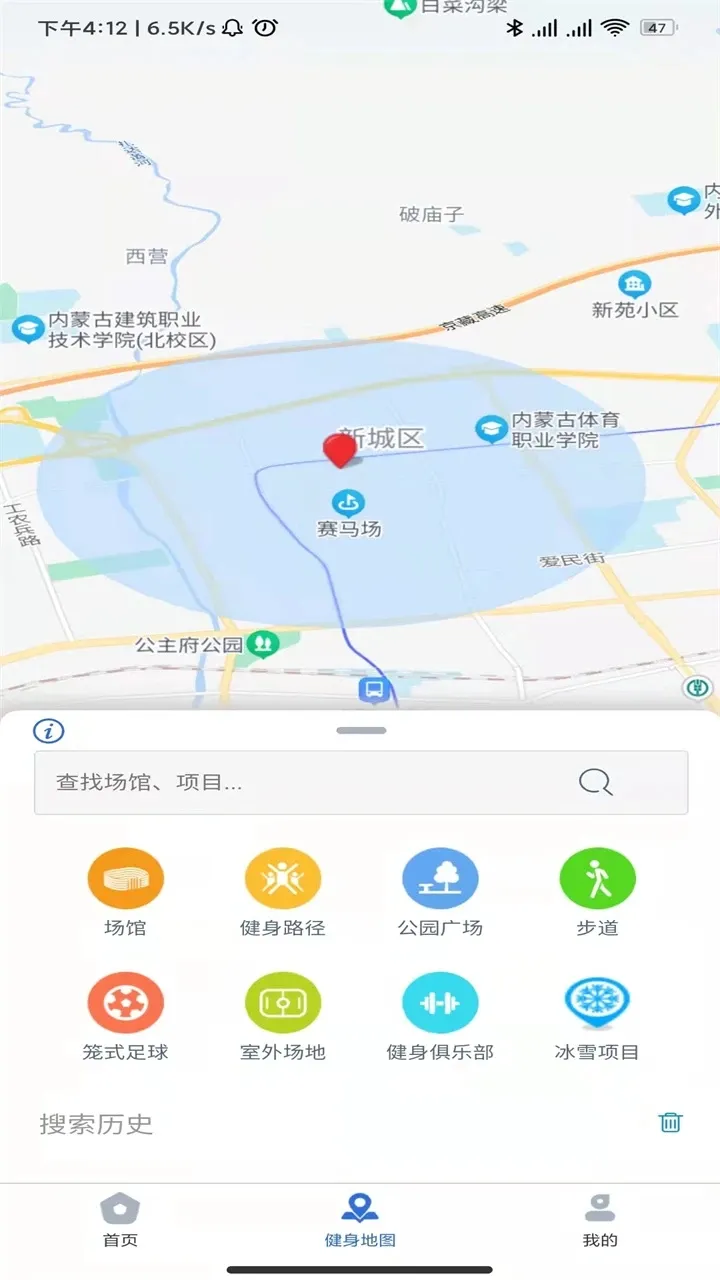Select the 场馆 venues category icon

coord(125,877)
